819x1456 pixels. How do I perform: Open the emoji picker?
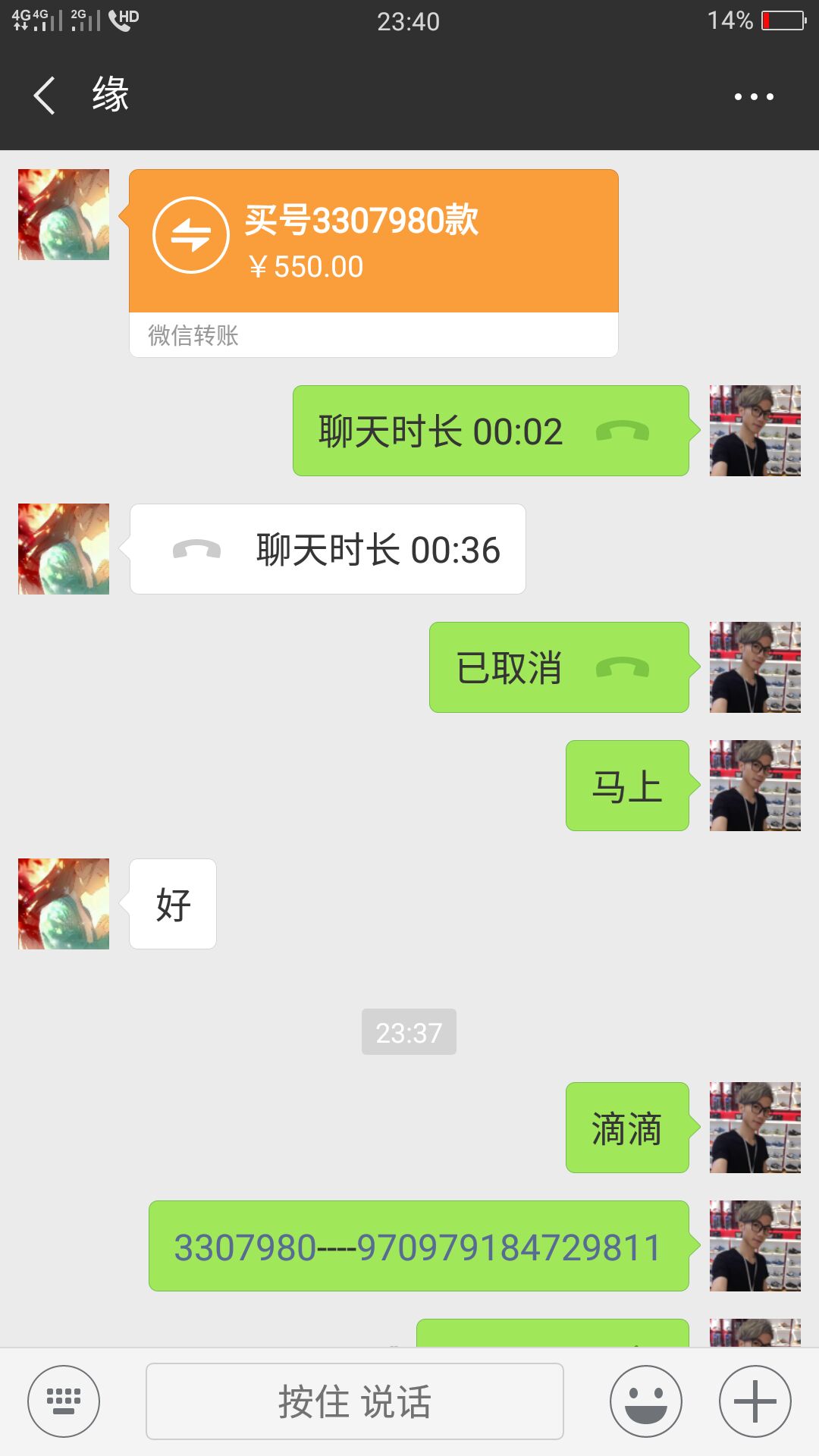tap(646, 1401)
